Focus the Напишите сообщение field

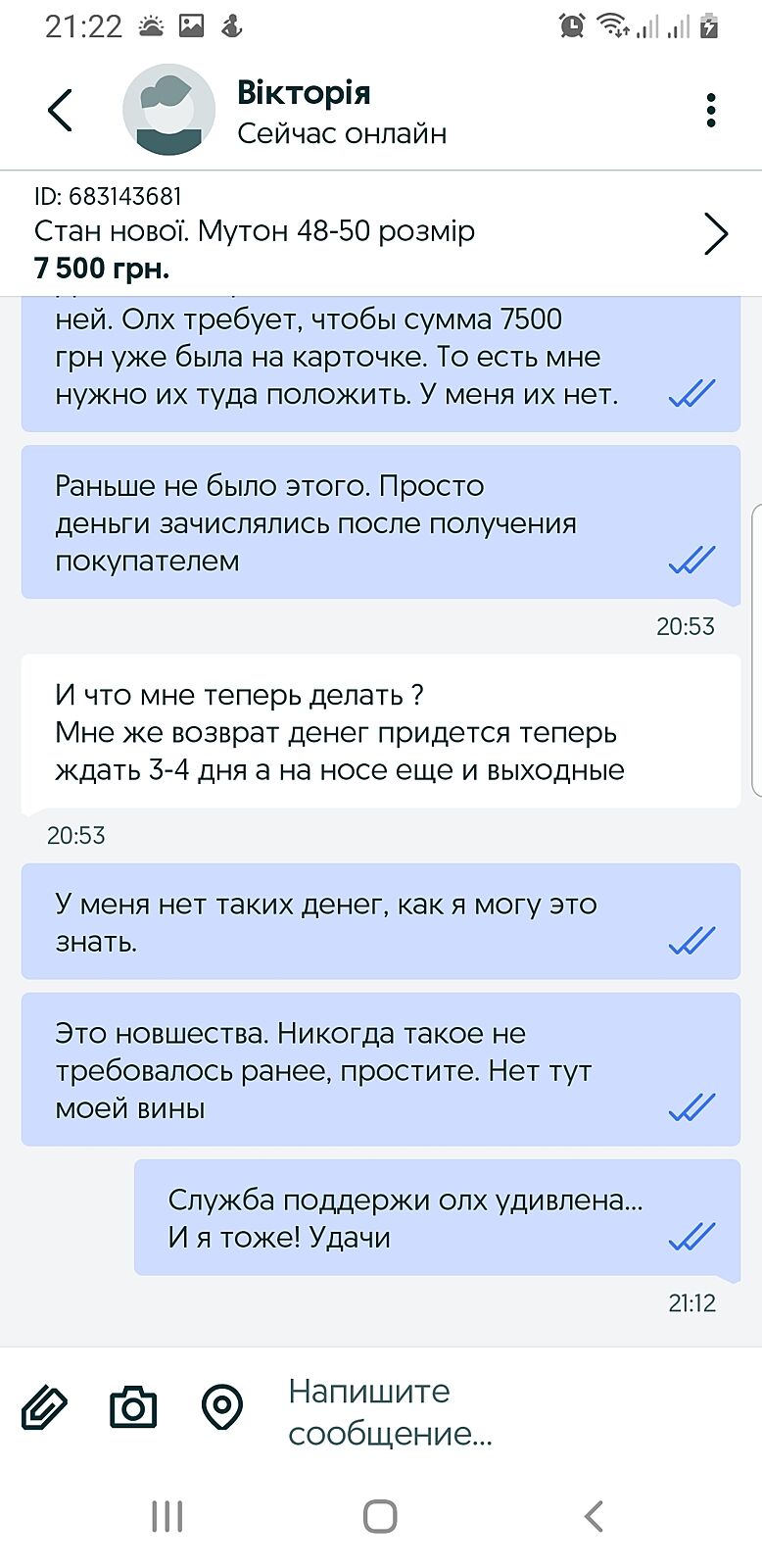(x=490, y=1411)
